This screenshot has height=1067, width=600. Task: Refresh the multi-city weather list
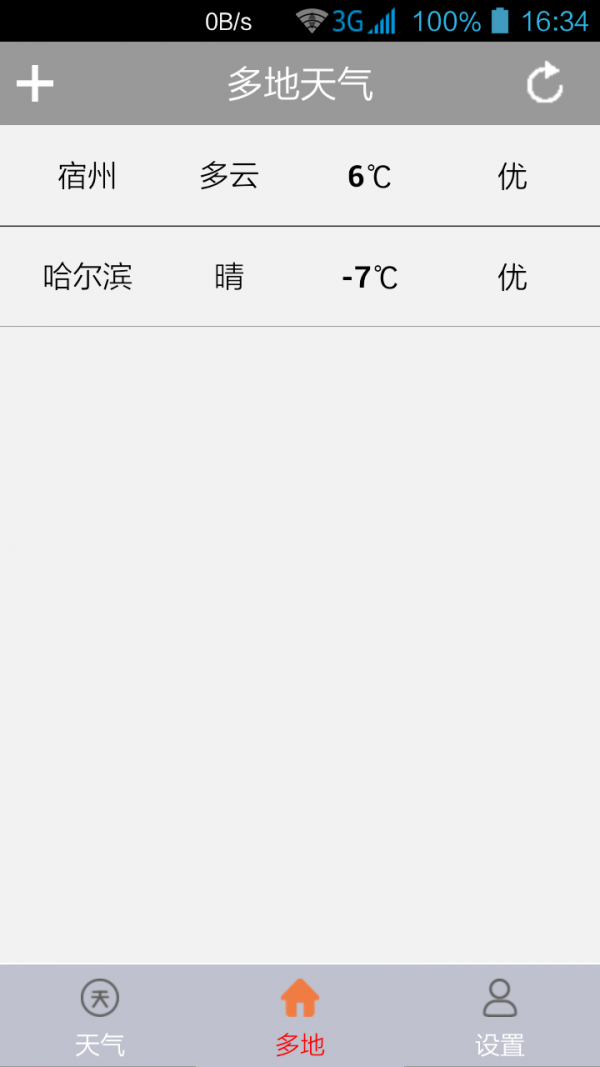coord(544,83)
